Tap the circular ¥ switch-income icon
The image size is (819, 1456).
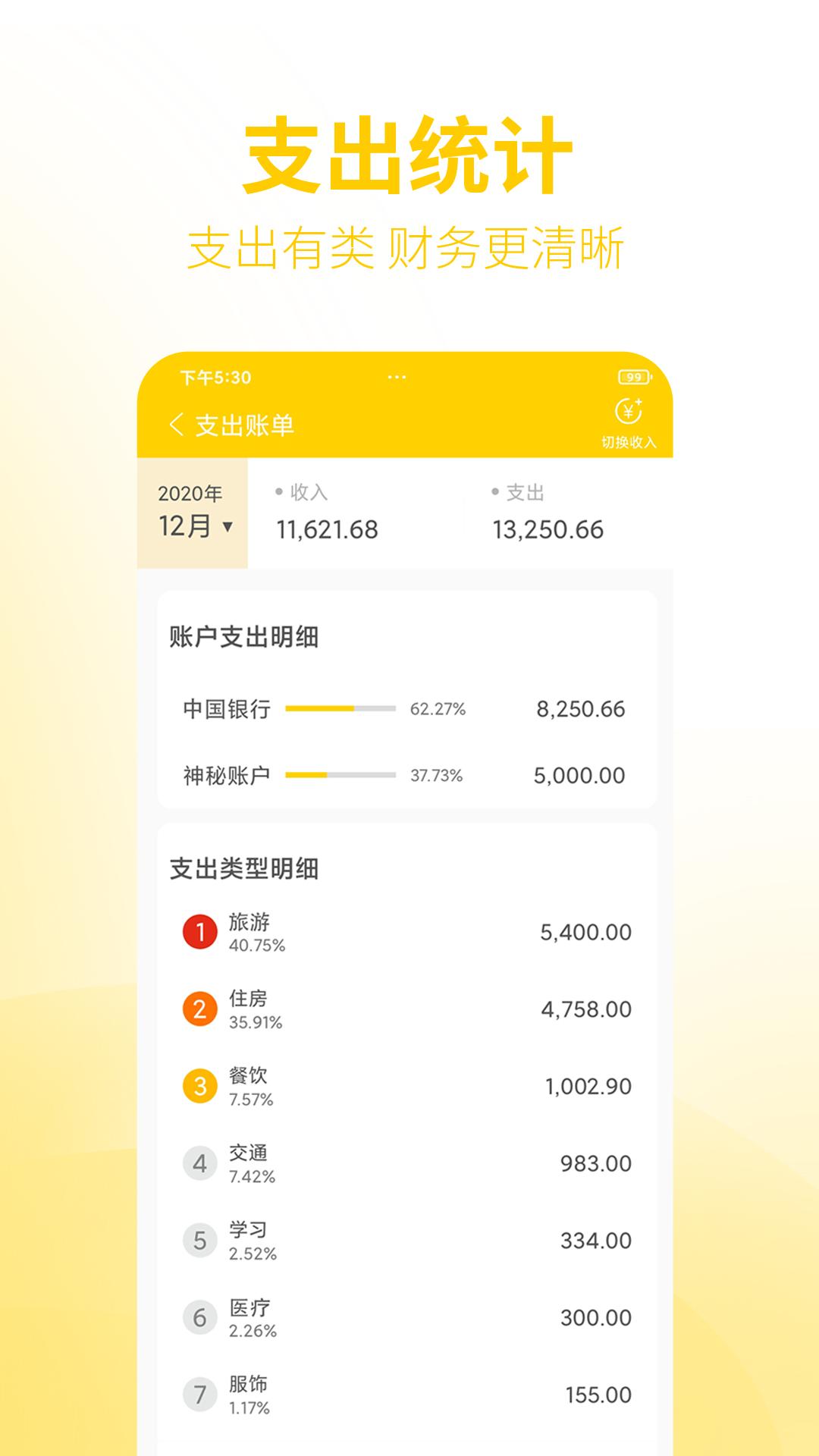pyautogui.click(x=629, y=411)
